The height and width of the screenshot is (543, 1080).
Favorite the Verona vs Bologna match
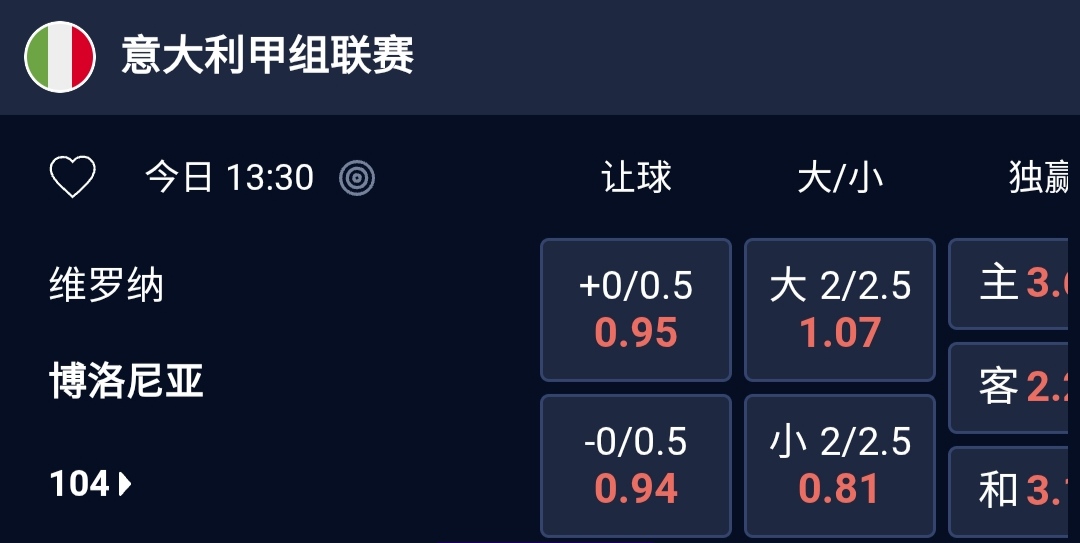click(x=73, y=178)
